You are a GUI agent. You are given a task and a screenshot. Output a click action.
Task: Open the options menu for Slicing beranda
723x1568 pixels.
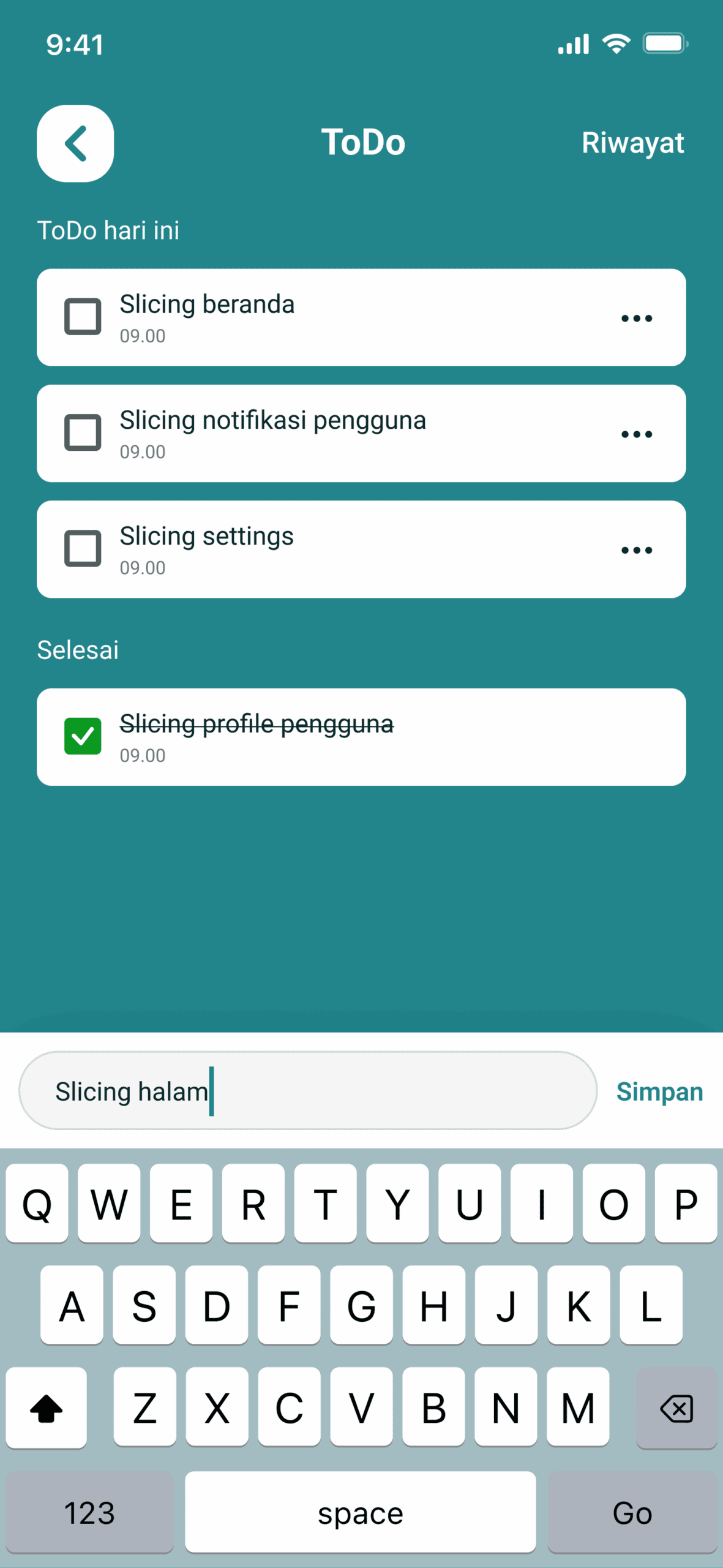tap(637, 318)
